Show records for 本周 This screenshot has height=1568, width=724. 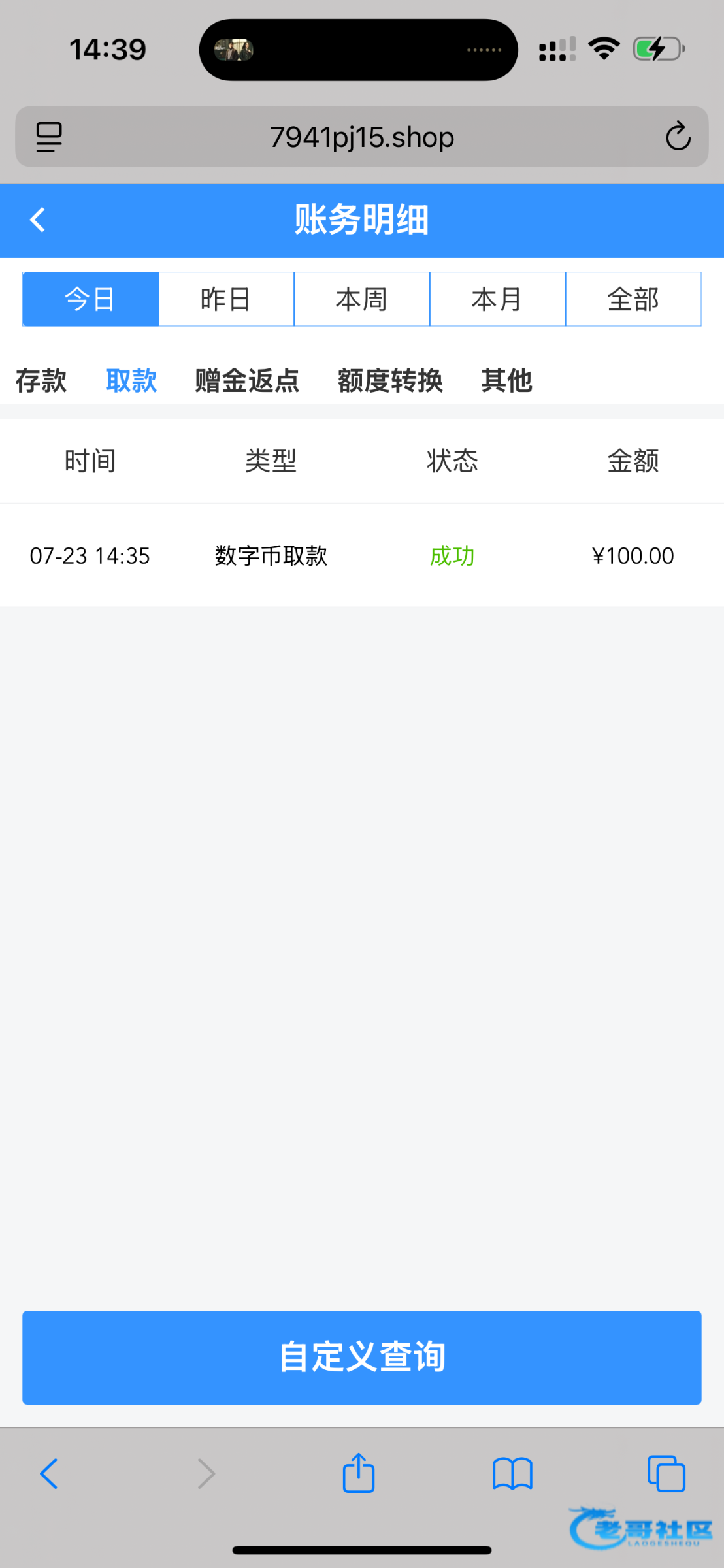click(362, 299)
